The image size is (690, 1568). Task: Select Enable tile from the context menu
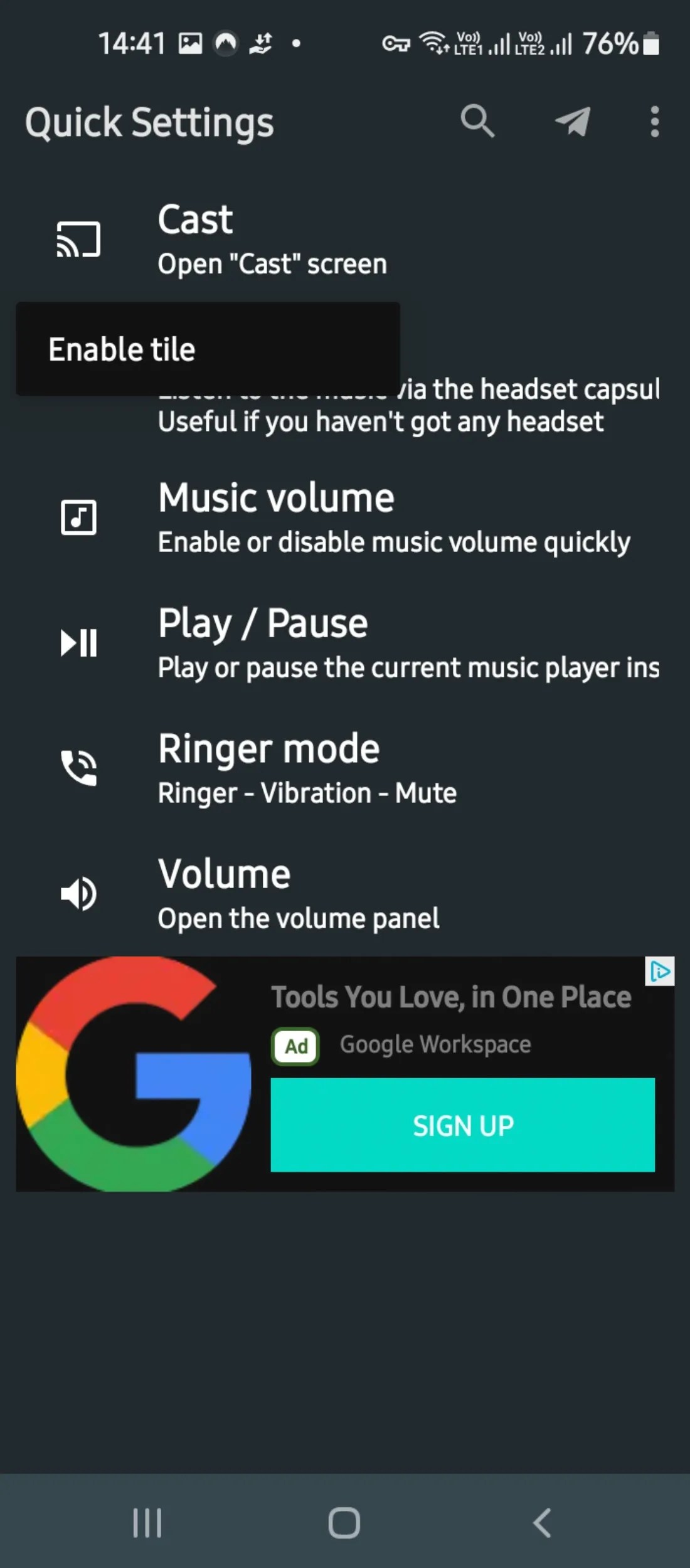click(x=123, y=349)
